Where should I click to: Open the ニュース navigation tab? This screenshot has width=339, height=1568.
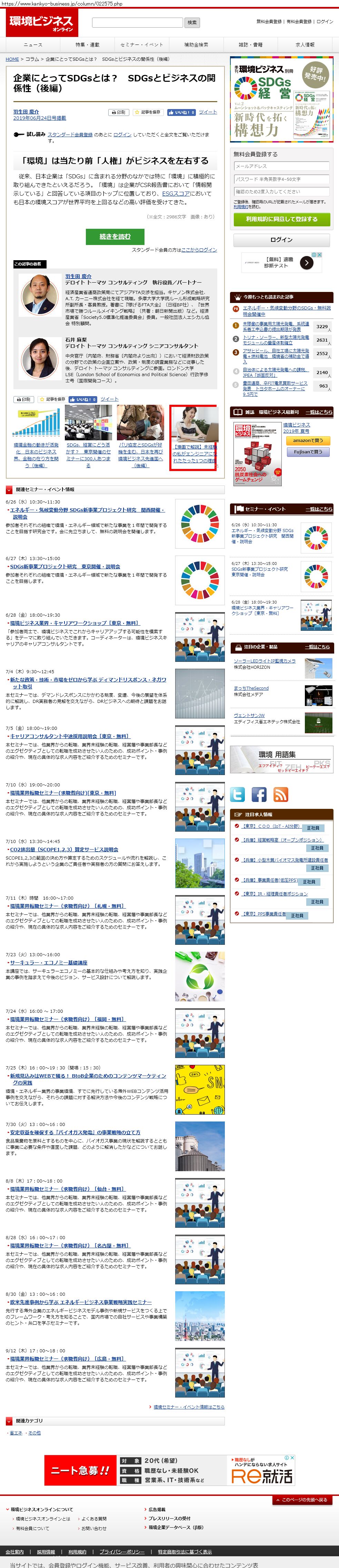coord(33,45)
